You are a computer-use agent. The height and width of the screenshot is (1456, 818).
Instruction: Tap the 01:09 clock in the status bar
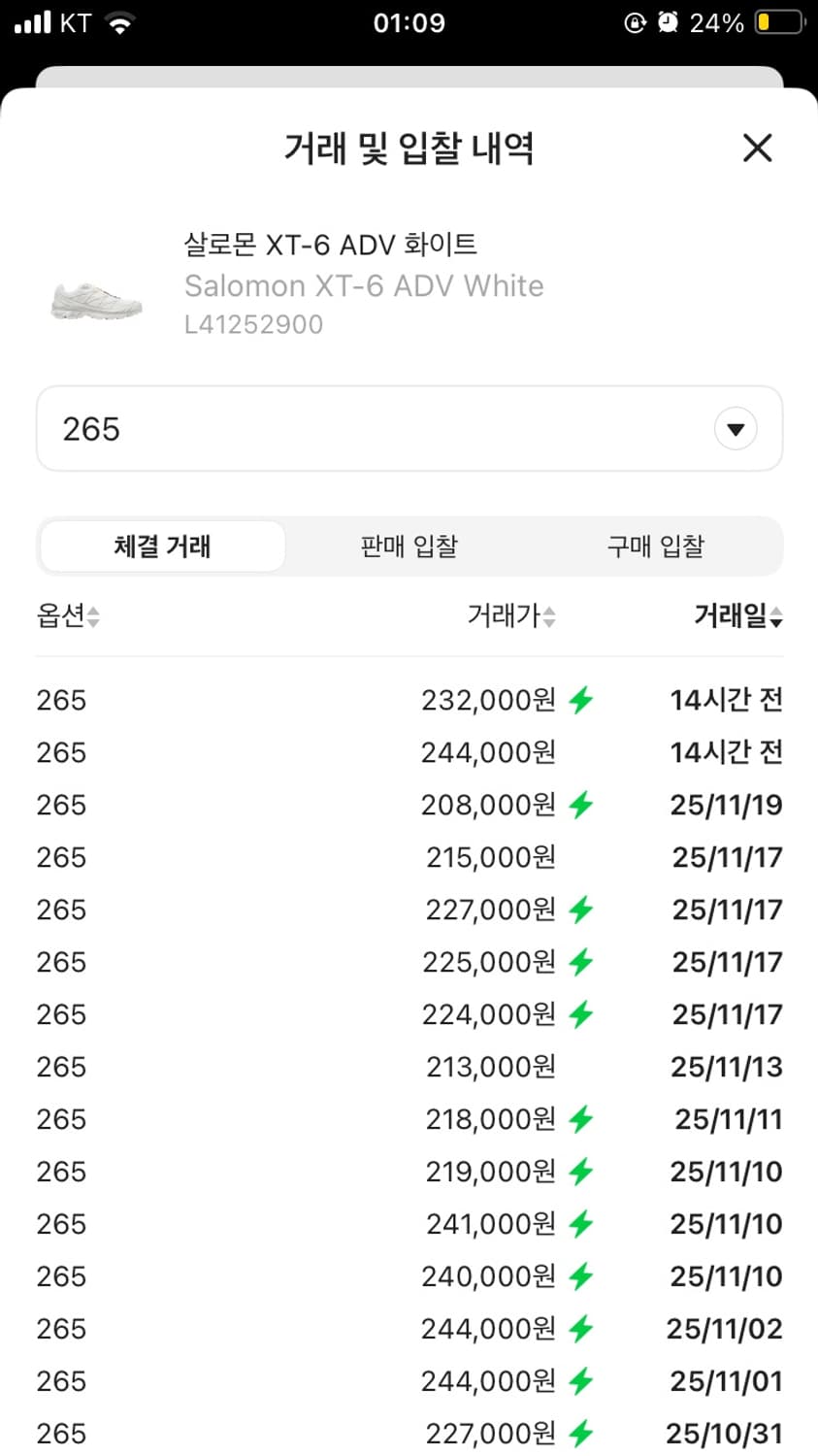click(x=409, y=22)
